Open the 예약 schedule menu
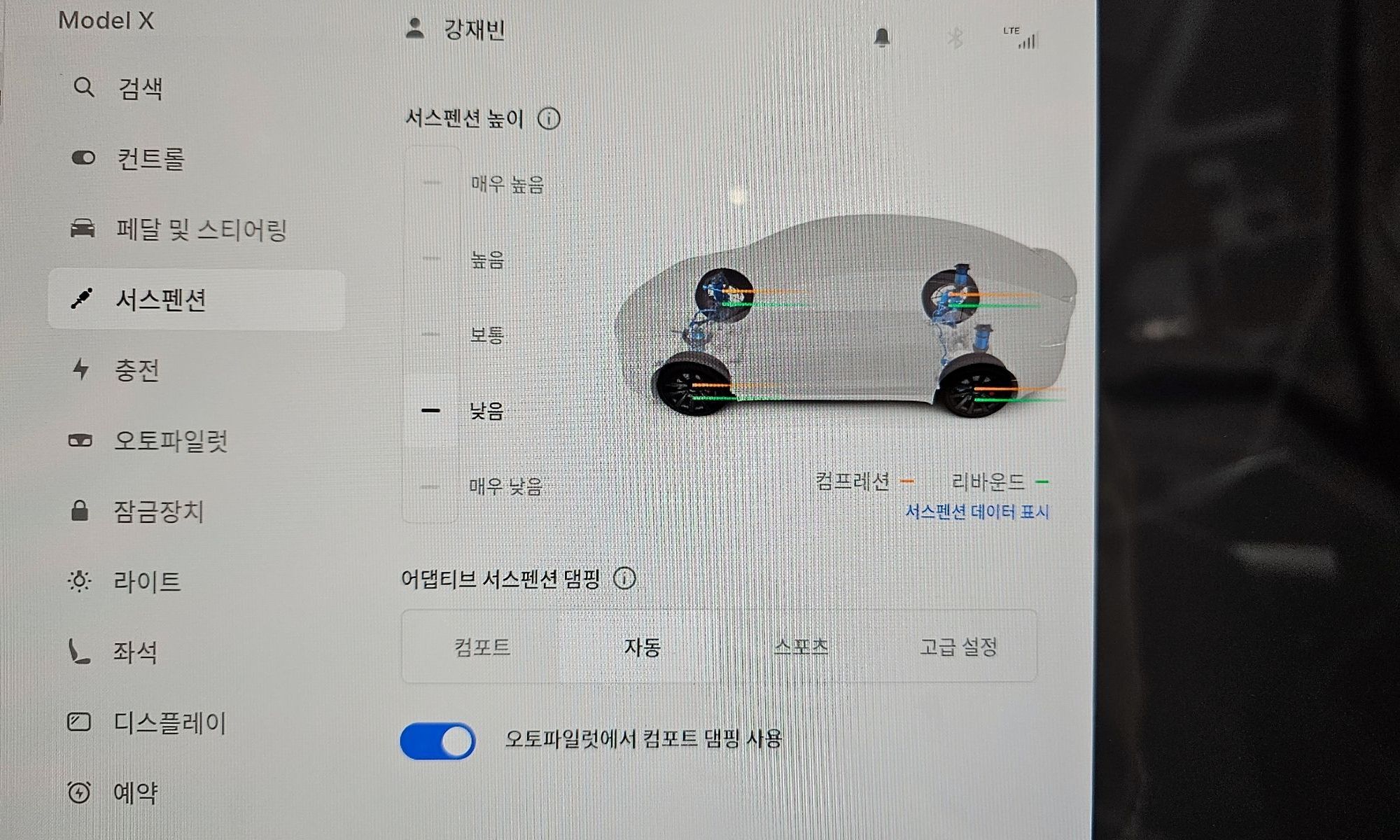The image size is (1400, 840). 135,793
